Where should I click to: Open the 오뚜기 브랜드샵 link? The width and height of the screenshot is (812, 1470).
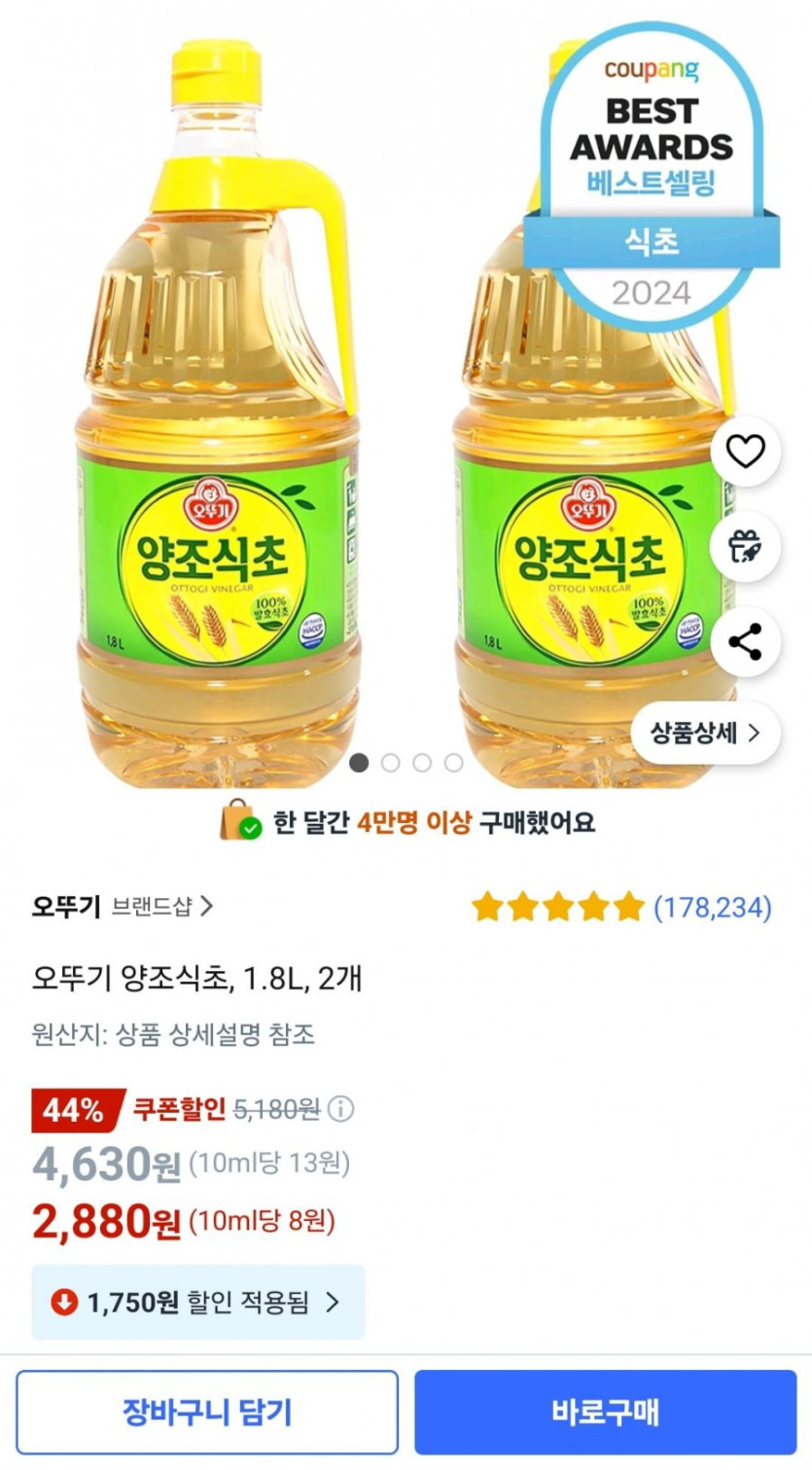(x=122, y=907)
